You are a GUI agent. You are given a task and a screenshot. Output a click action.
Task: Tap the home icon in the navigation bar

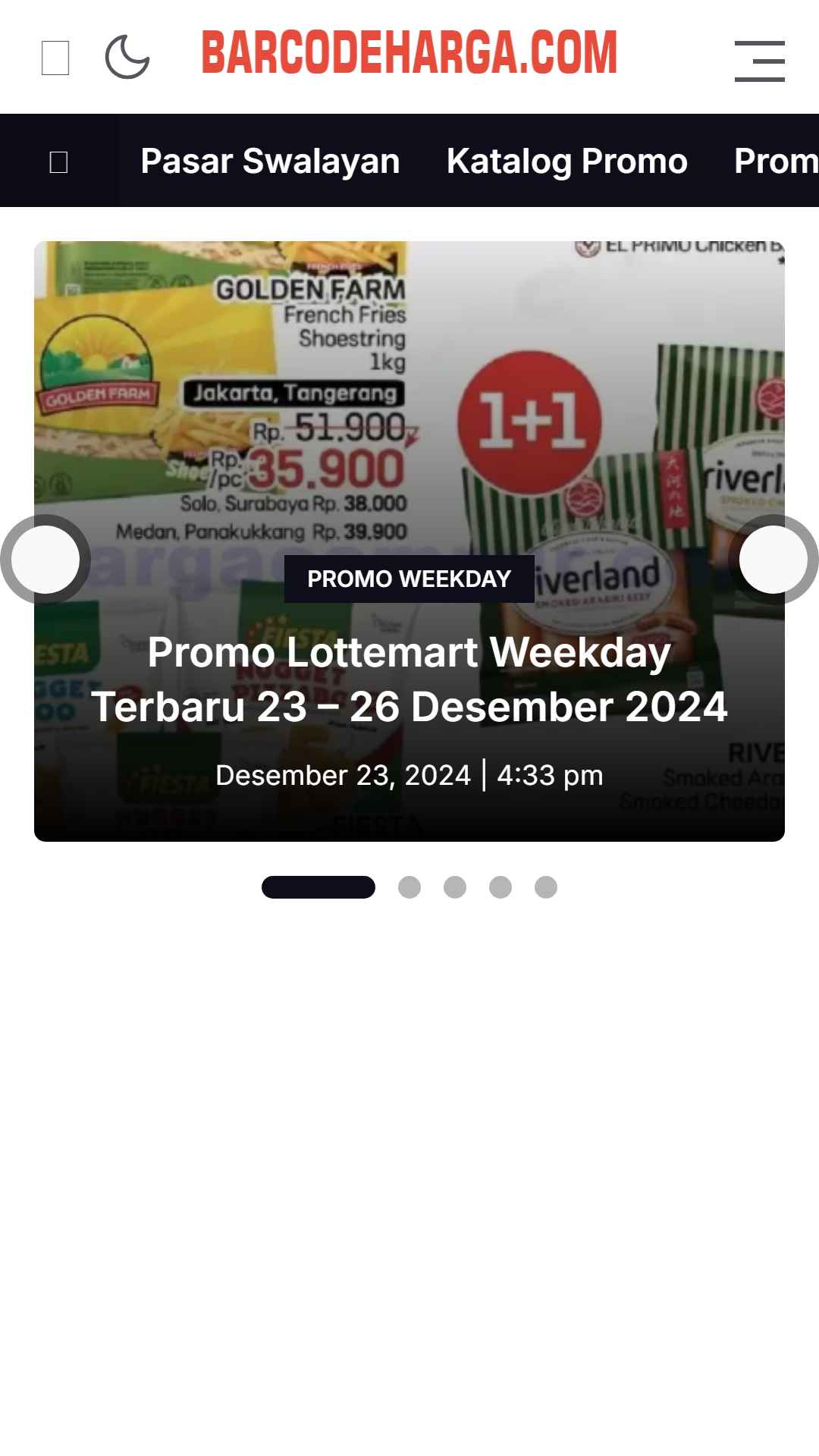coord(58,162)
